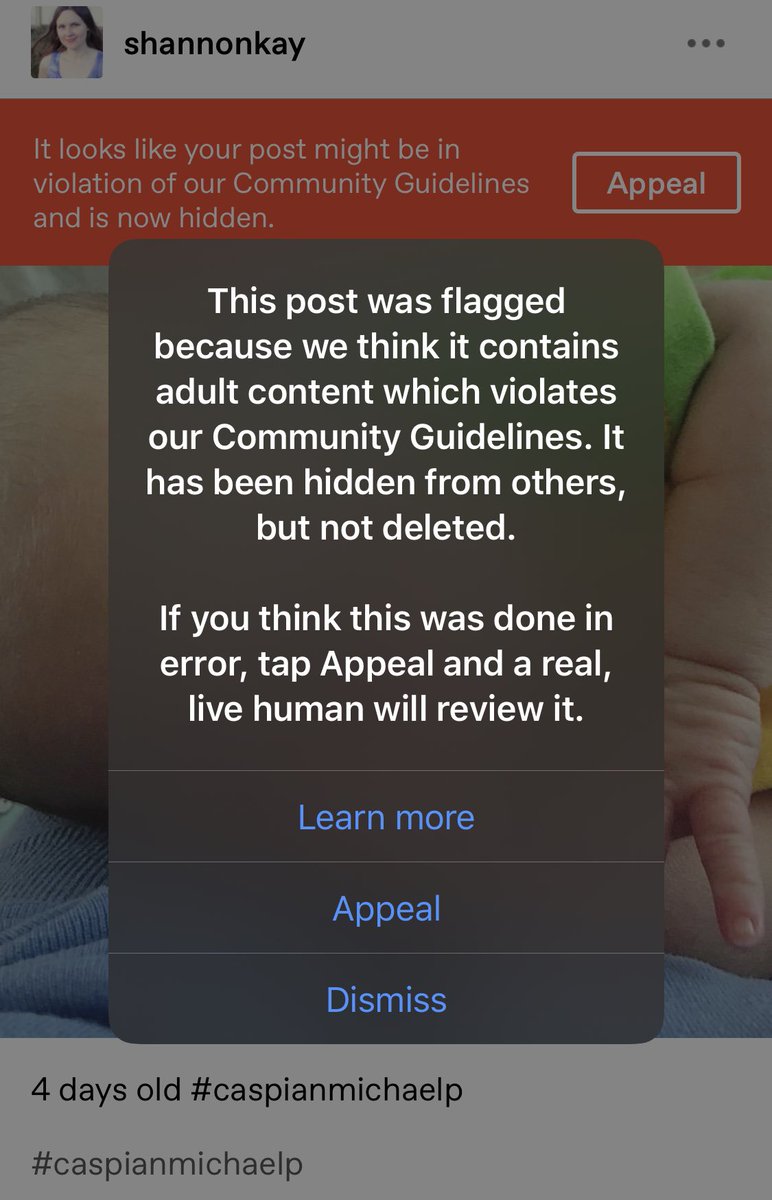Open the three-dot post options menu
Image resolution: width=772 pixels, height=1200 pixels.
pyautogui.click(x=705, y=44)
